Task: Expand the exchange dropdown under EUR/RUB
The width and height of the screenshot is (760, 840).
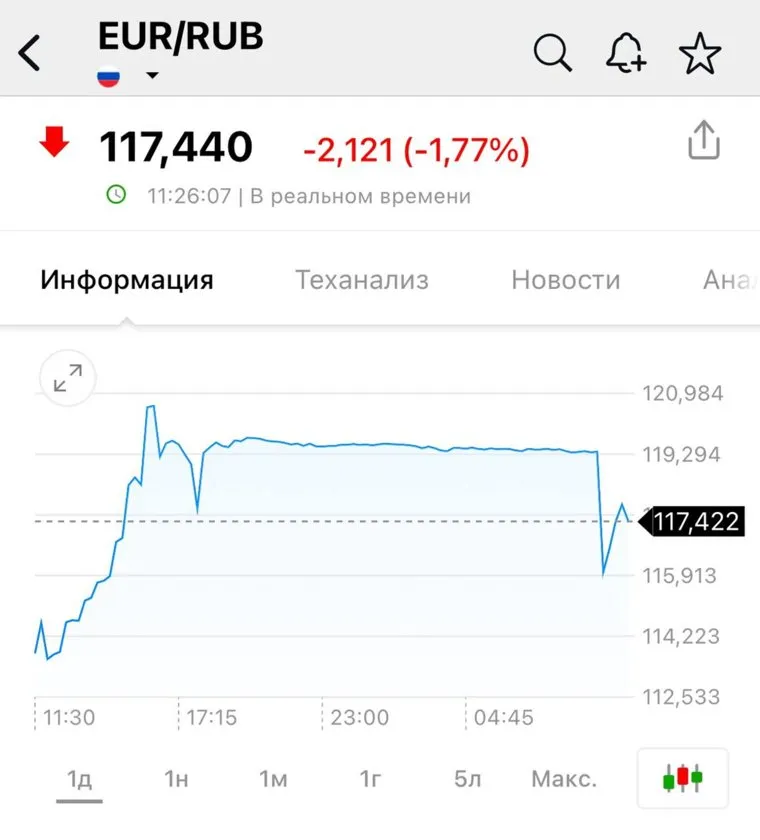Action: [x=152, y=76]
